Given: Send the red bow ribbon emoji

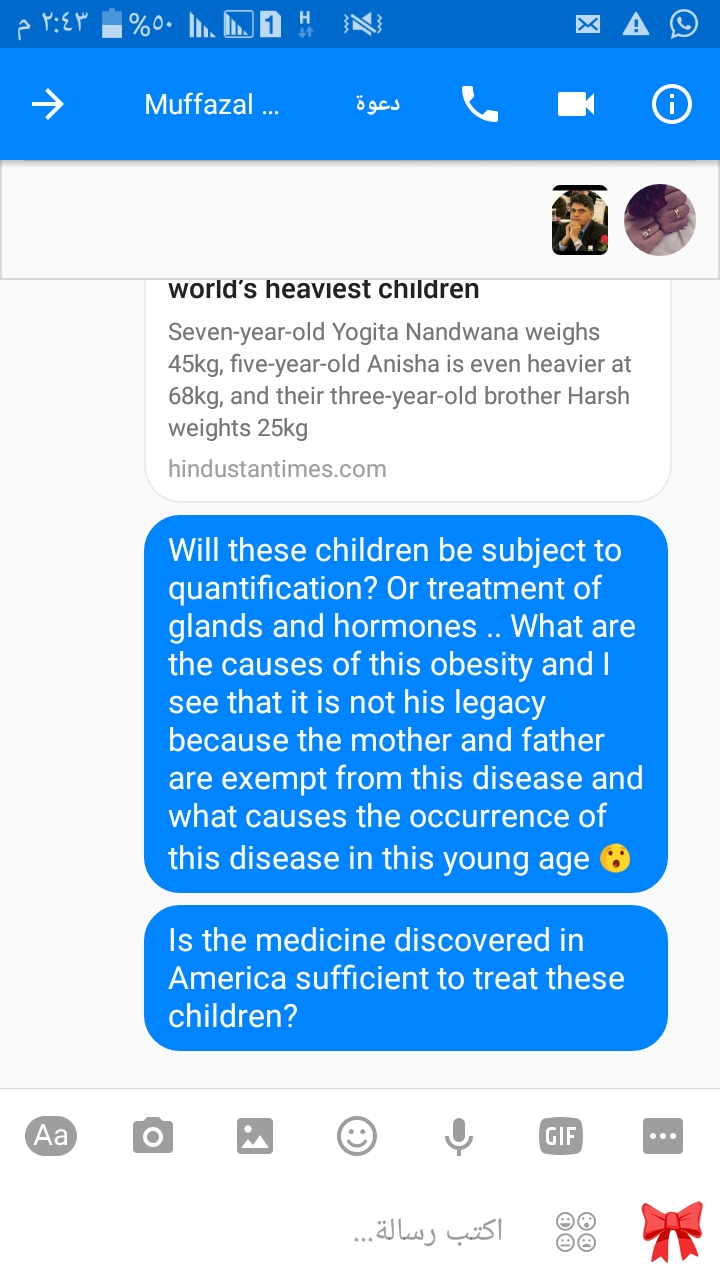Looking at the screenshot, I should pos(672,1231).
